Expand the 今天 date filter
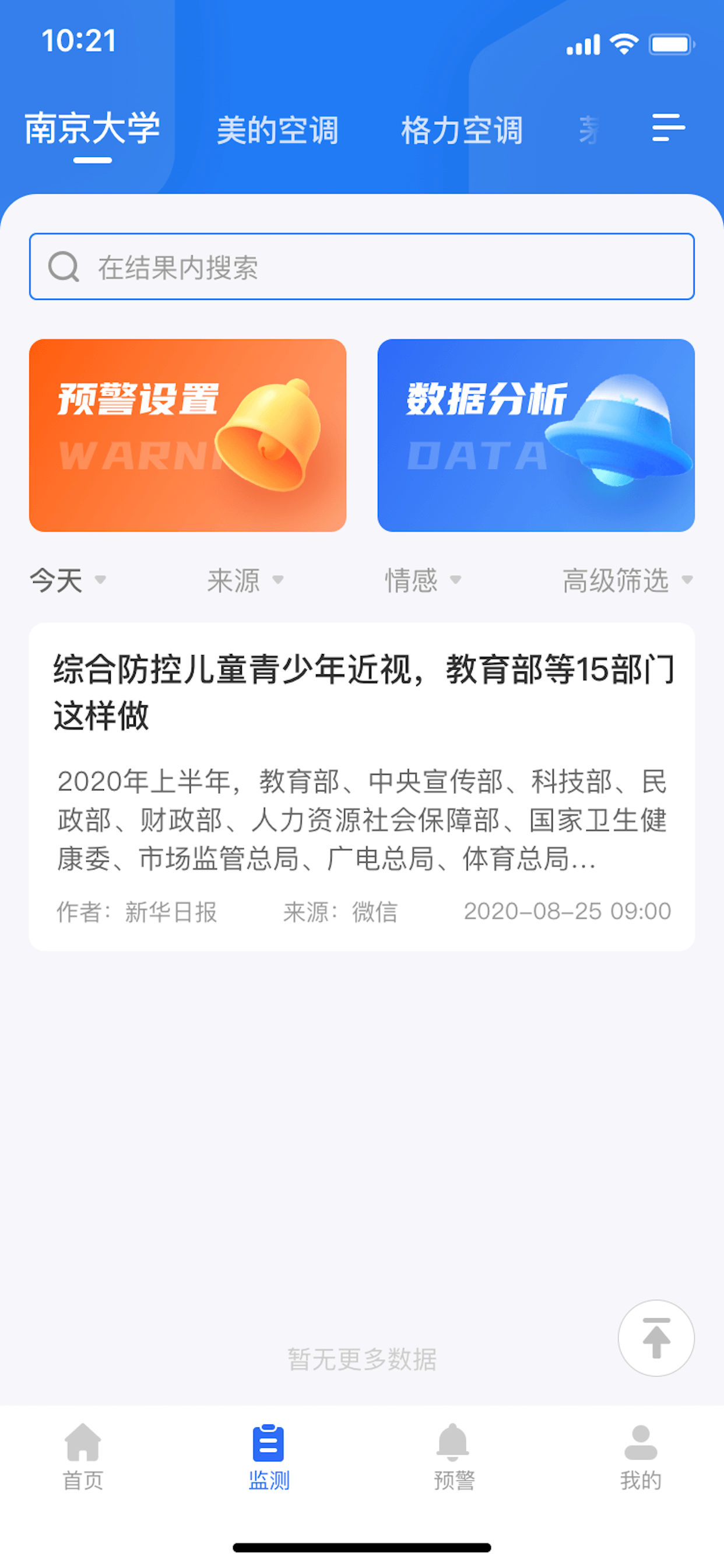 [68, 580]
